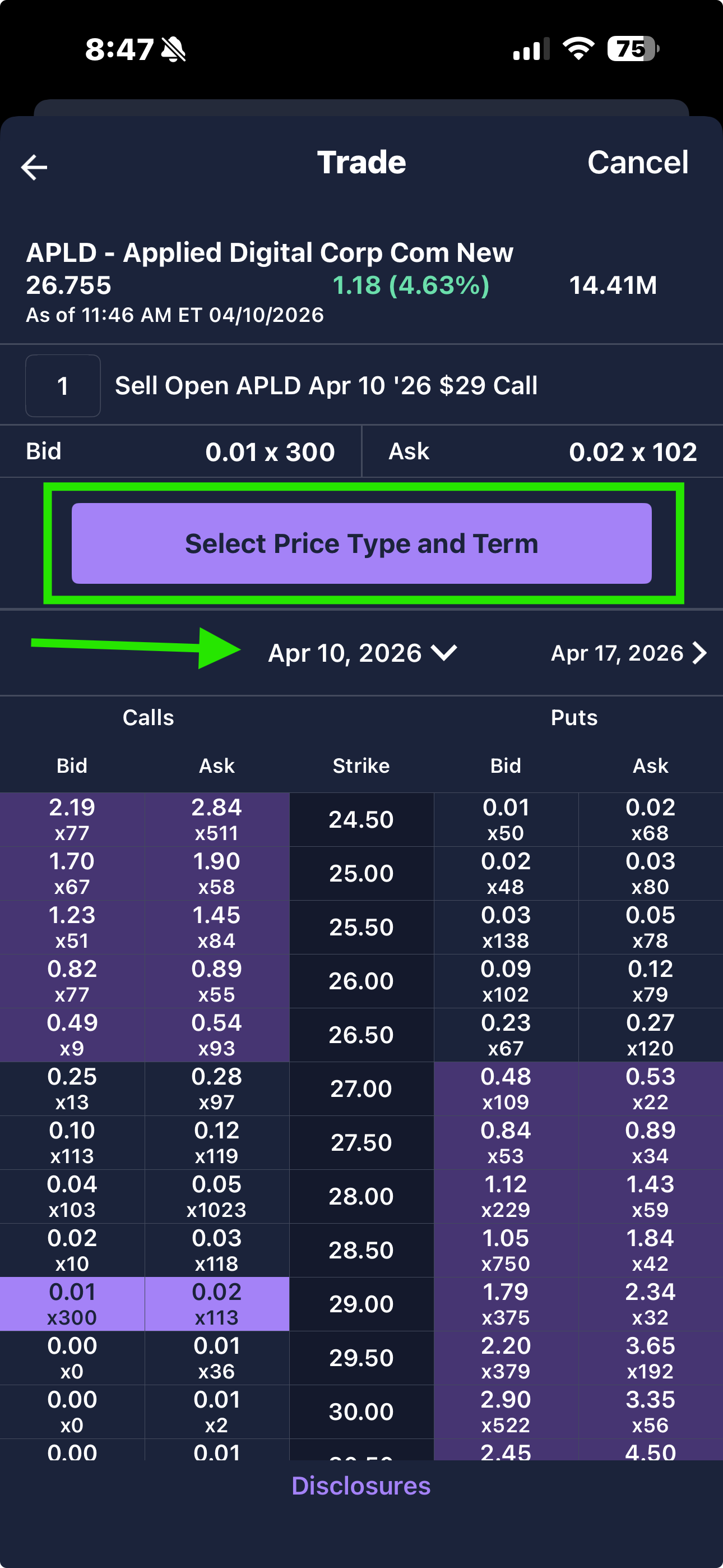This screenshot has width=723, height=1568.
Task: Select the 27.00 strike price row
Action: click(x=361, y=1089)
